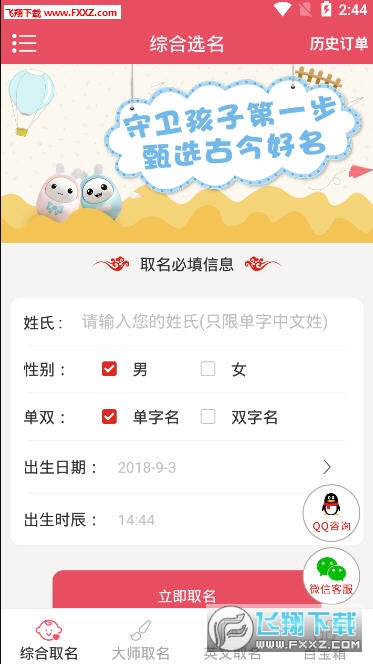The height and width of the screenshot is (664, 373).
Task: Select the 男 gender checkbox
Action: tap(109, 369)
